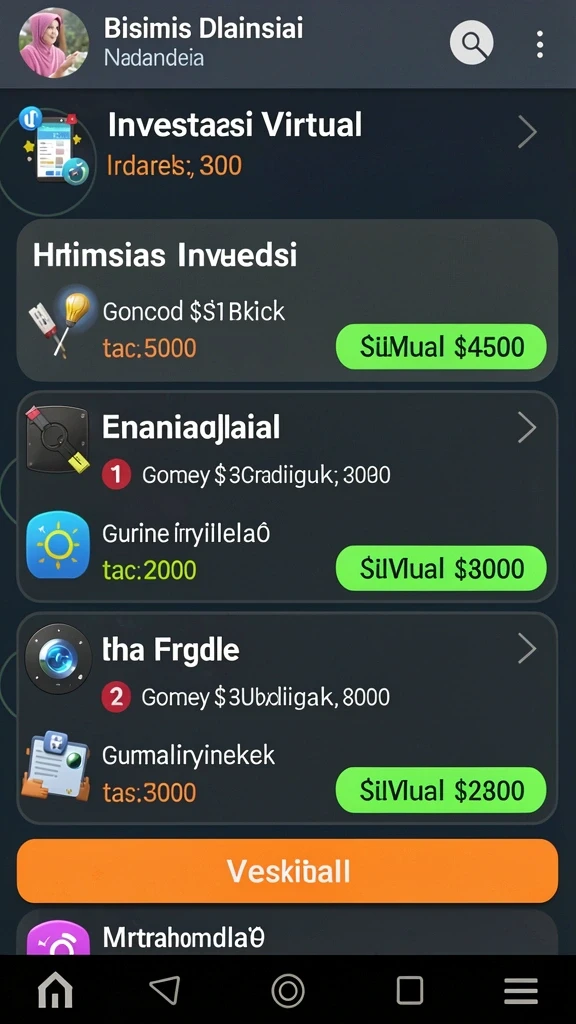Viewport: 576px width, 1024px height.
Task: Expand the Enaniaqjlaial card chevron
Action: coord(527,428)
